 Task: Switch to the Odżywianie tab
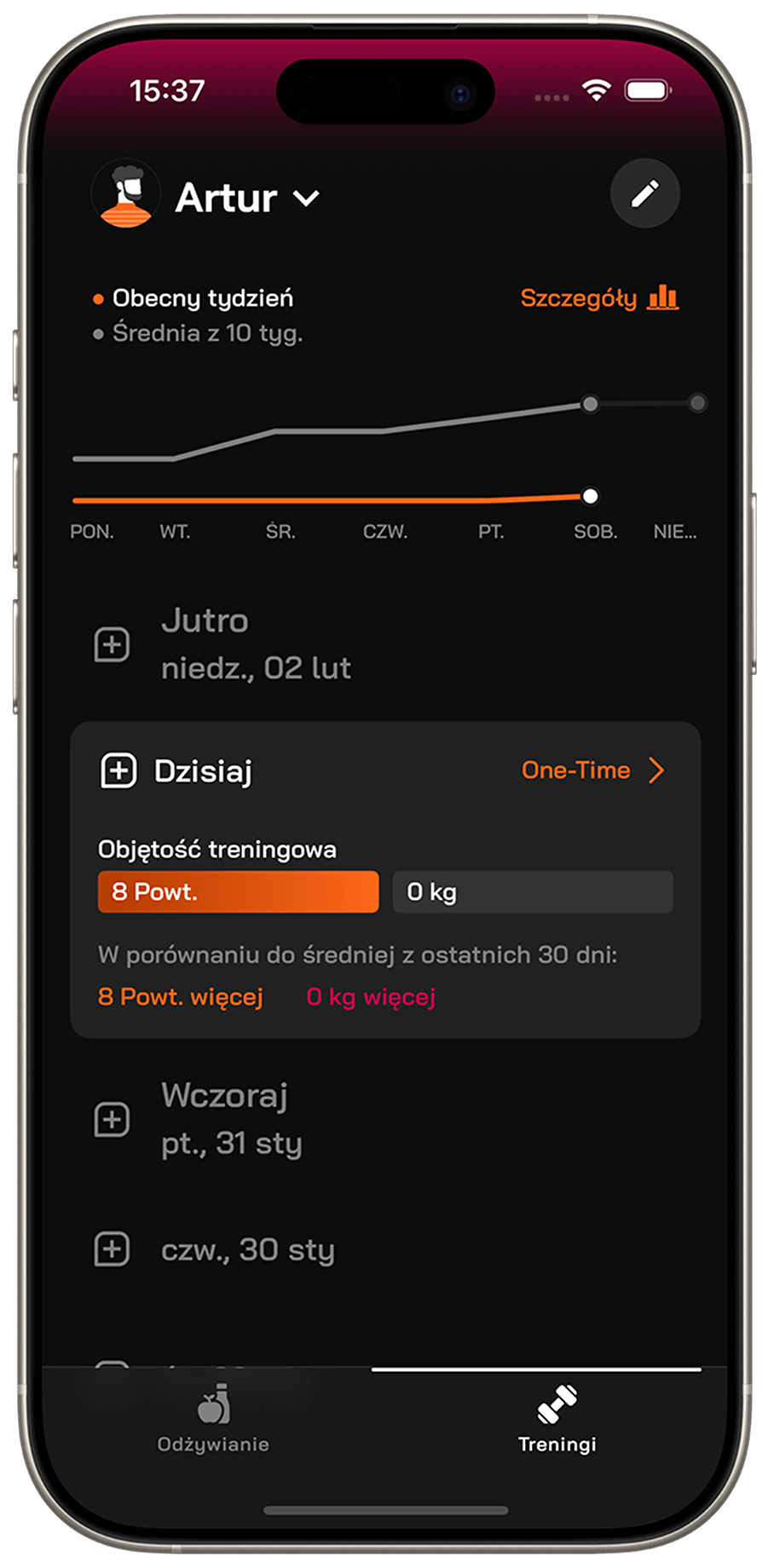(x=213, y=1419)
